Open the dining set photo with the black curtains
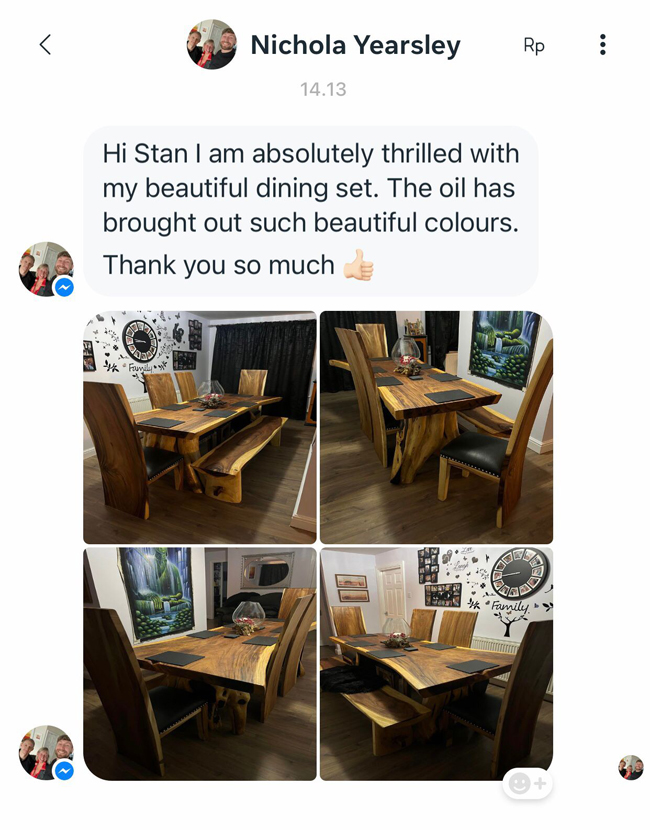The image size is (650, 830). point(200,427)
